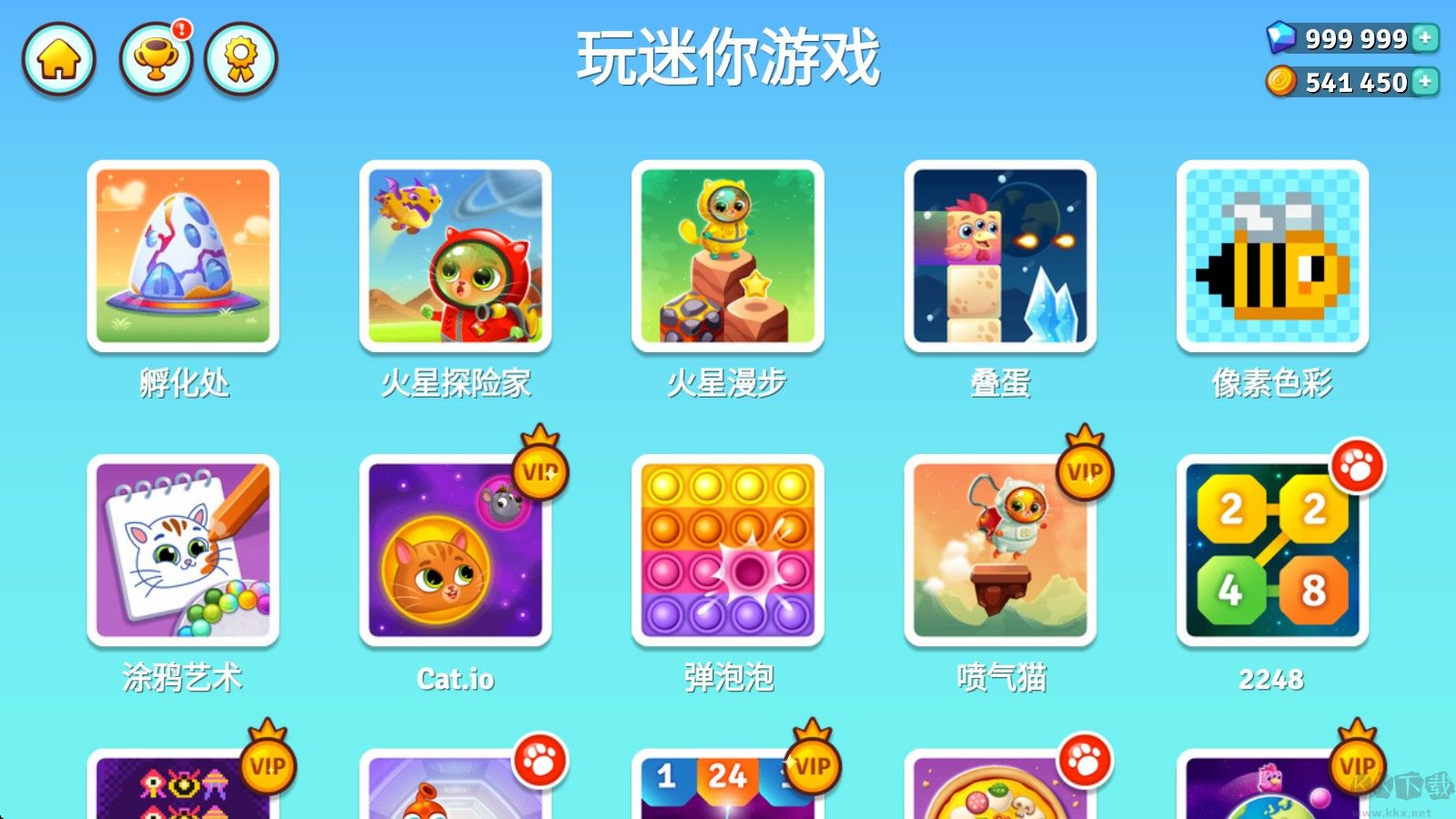Open the 涂鸦艺术 doodle art game
The image size is (1456, 819).
point(183,551)
